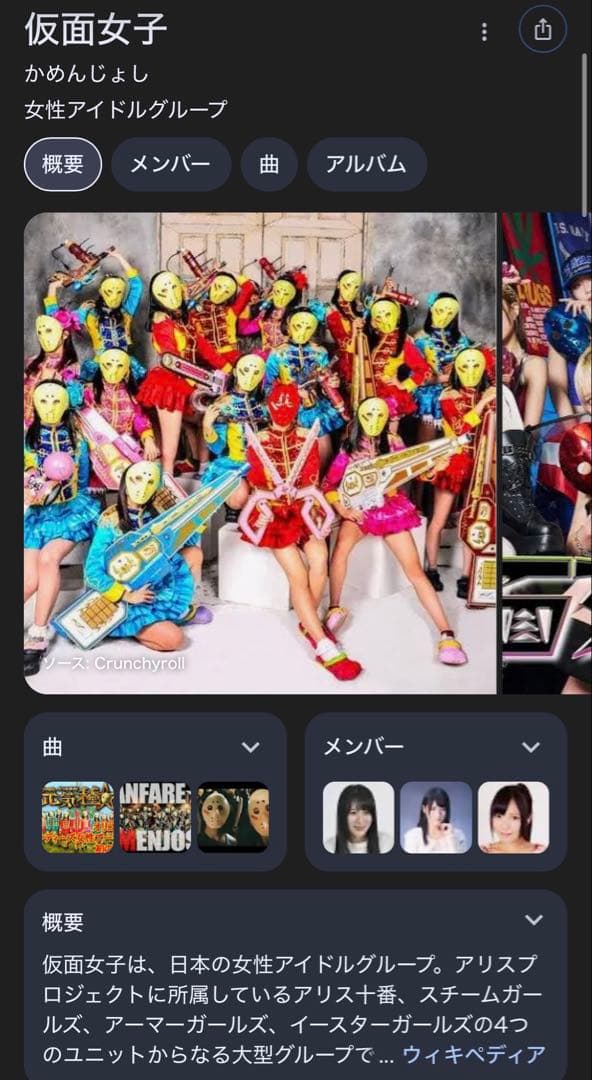Open the third song thumbnail with masks

(x=233, y=818)
